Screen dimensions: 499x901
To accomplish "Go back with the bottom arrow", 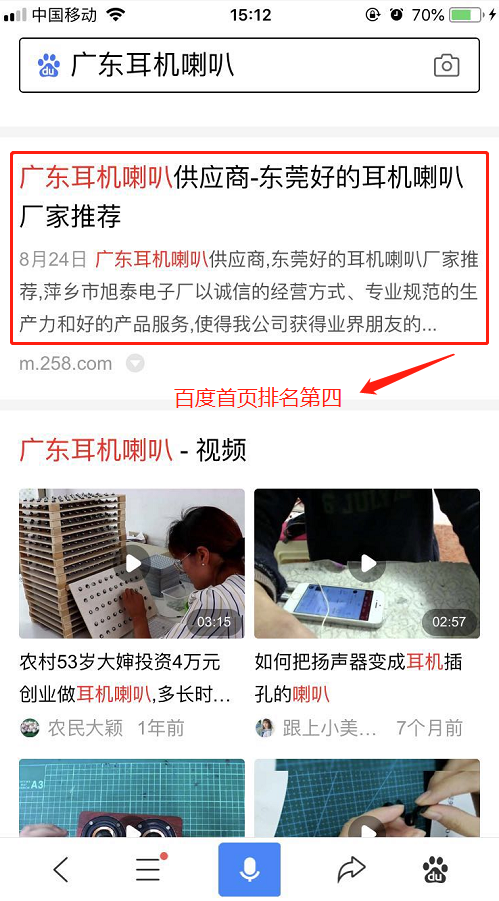I will coord(62,869).
